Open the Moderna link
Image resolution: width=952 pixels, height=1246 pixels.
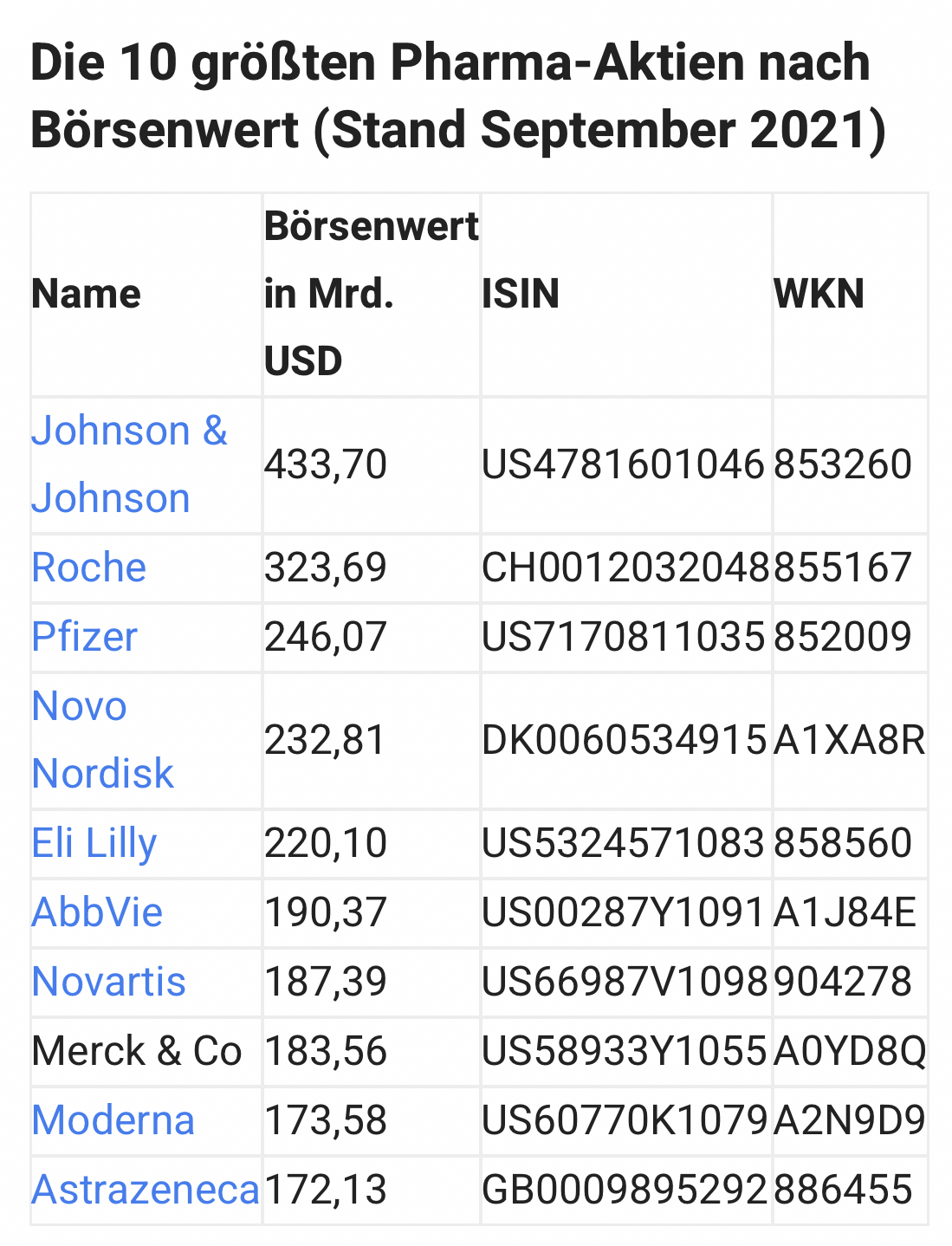click(113, 1121)
